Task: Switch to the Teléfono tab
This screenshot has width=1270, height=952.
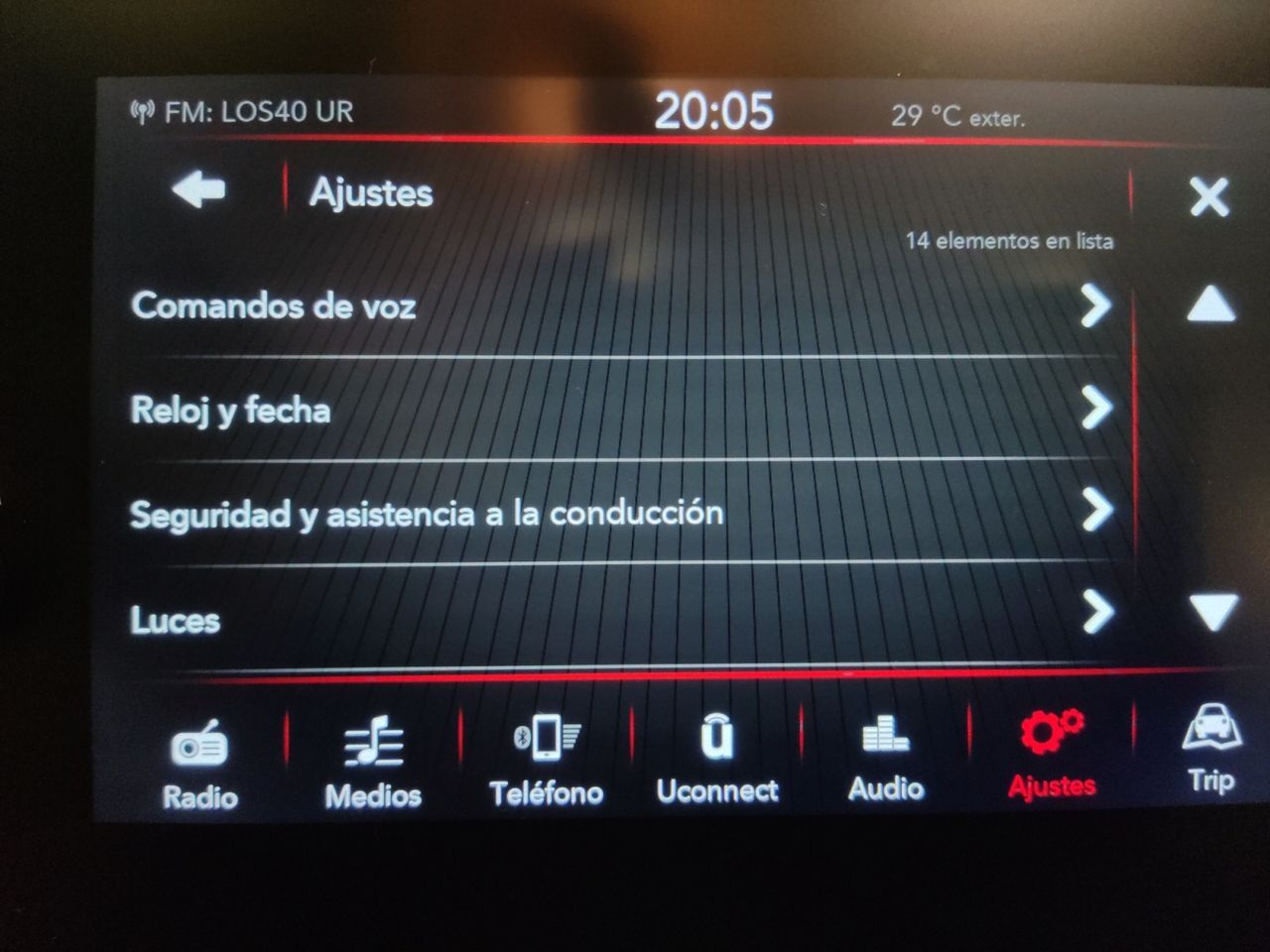Action: pyautogui.click(x=546, y=762)
